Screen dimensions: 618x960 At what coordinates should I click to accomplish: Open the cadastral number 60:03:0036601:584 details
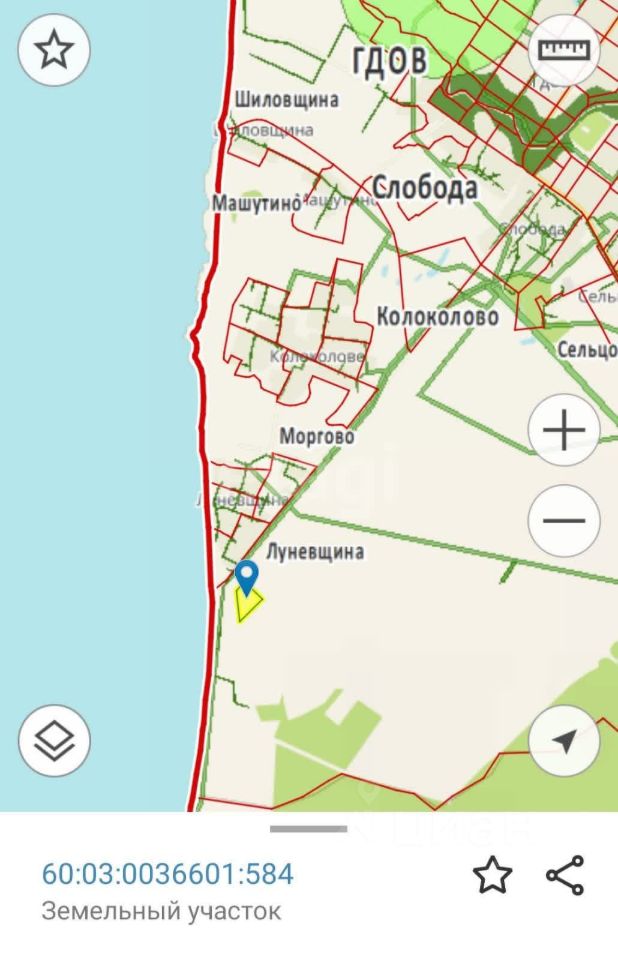[167, 874]
